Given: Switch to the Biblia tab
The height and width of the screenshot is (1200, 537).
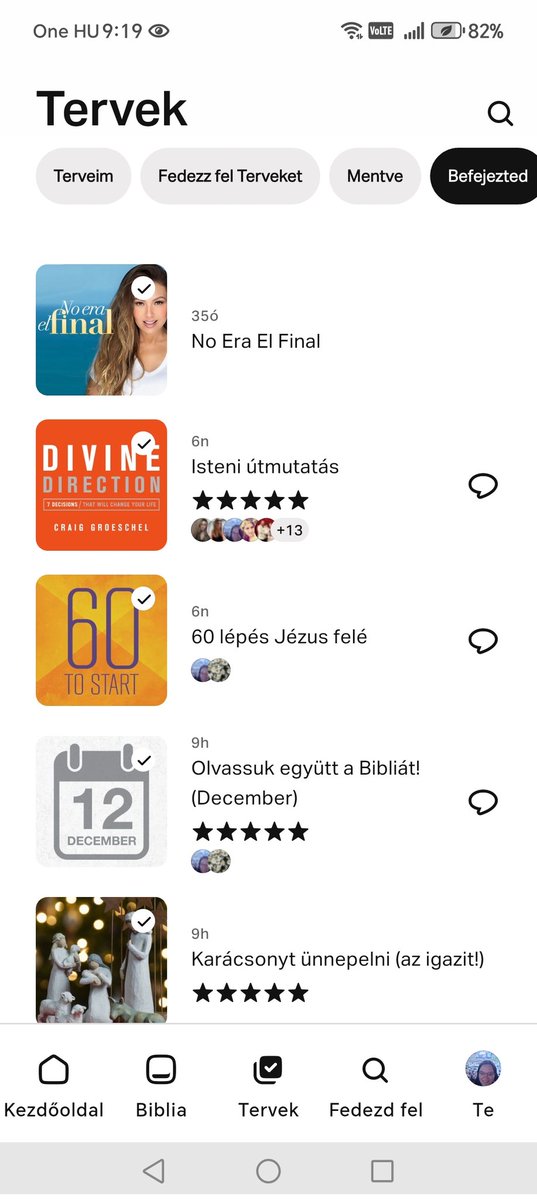Looking at the screenshot, I should click(x=161, y=1086).
